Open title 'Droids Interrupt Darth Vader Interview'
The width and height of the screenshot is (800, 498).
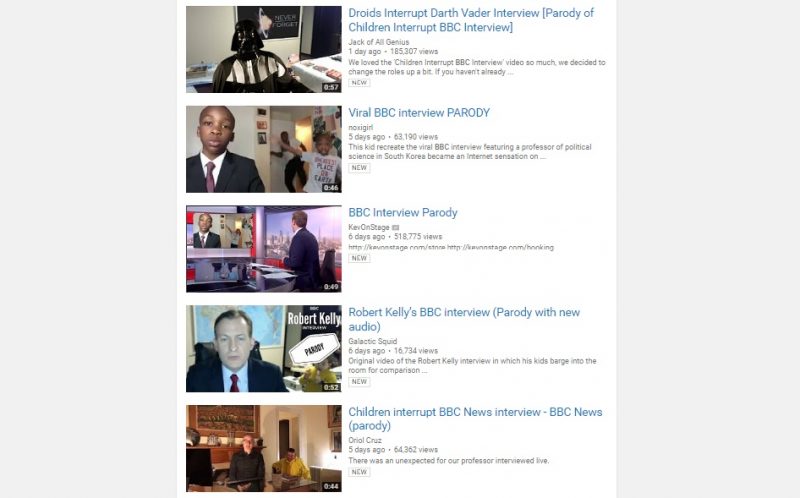click(470, 20)
